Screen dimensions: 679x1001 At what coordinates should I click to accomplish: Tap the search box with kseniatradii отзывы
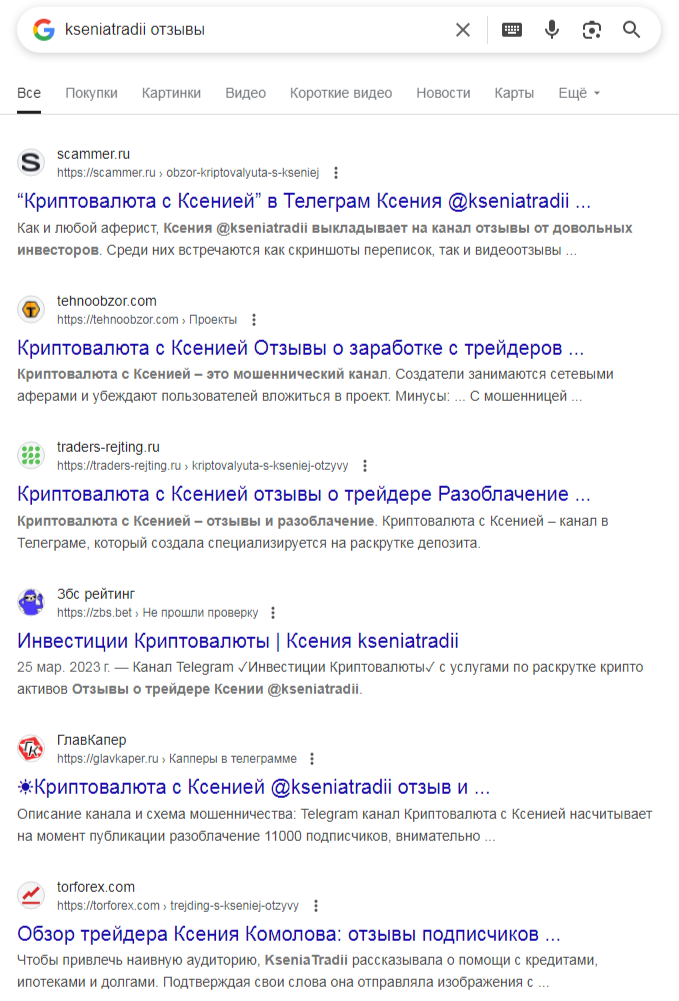[250, 30]
